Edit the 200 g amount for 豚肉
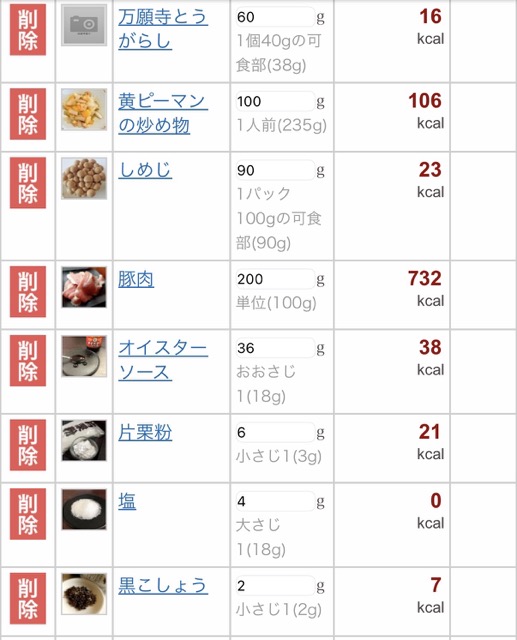The height and width of the screenshot is (640, 517). (x=275, y=279)
